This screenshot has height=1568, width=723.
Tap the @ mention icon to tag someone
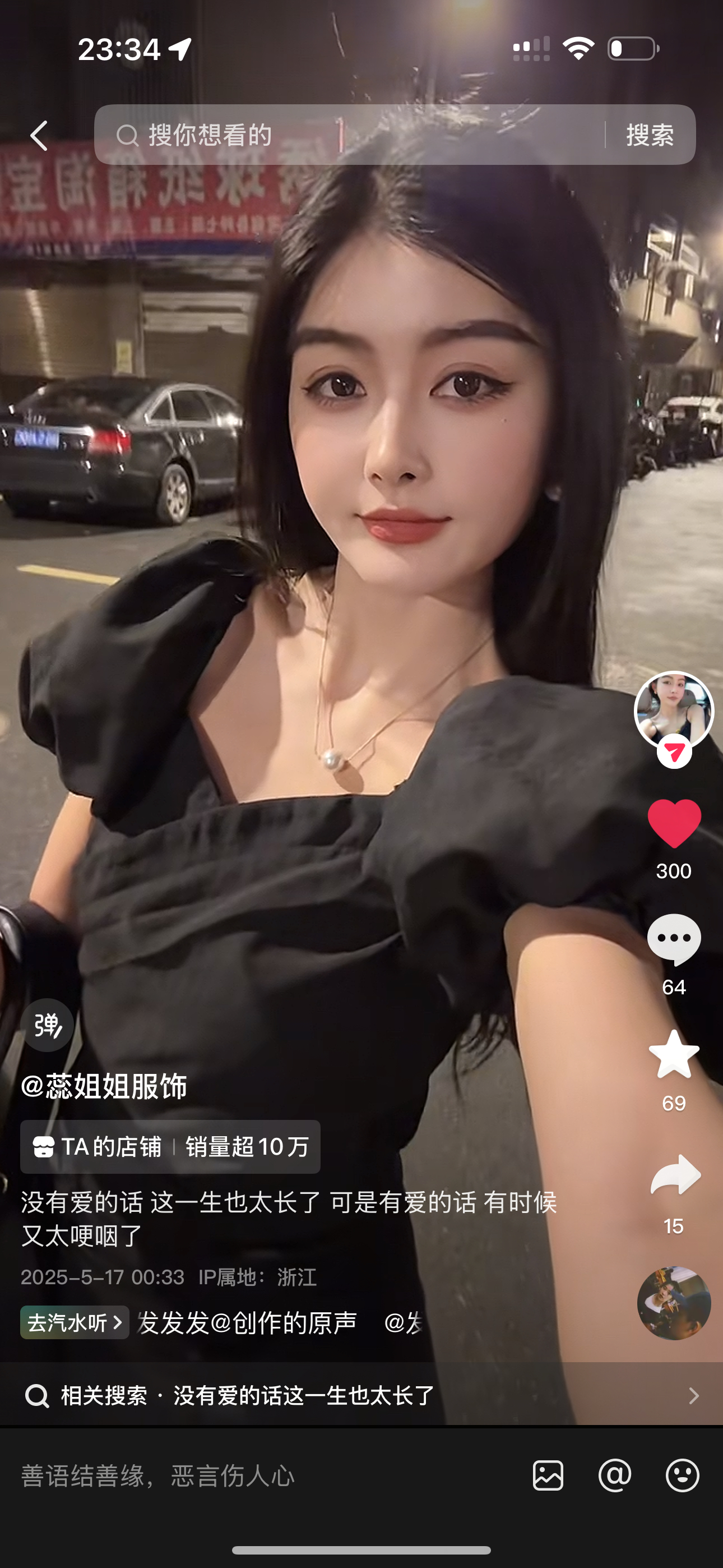(616, 1475)
